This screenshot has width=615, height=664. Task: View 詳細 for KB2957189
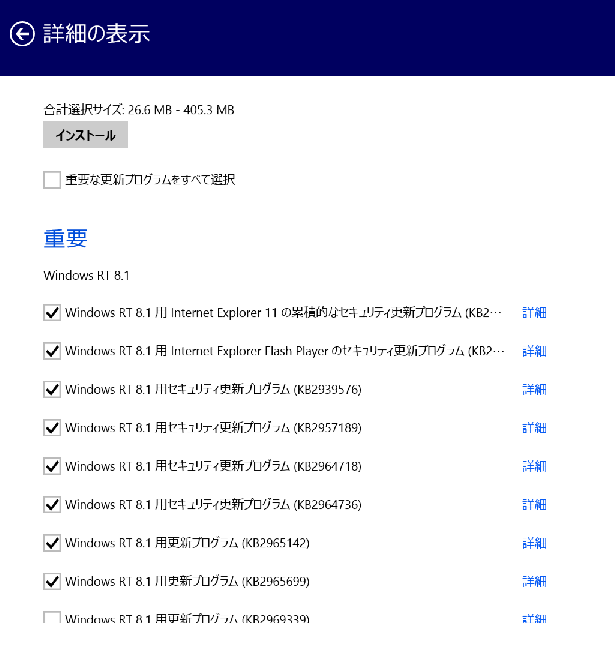click(534, 428)
